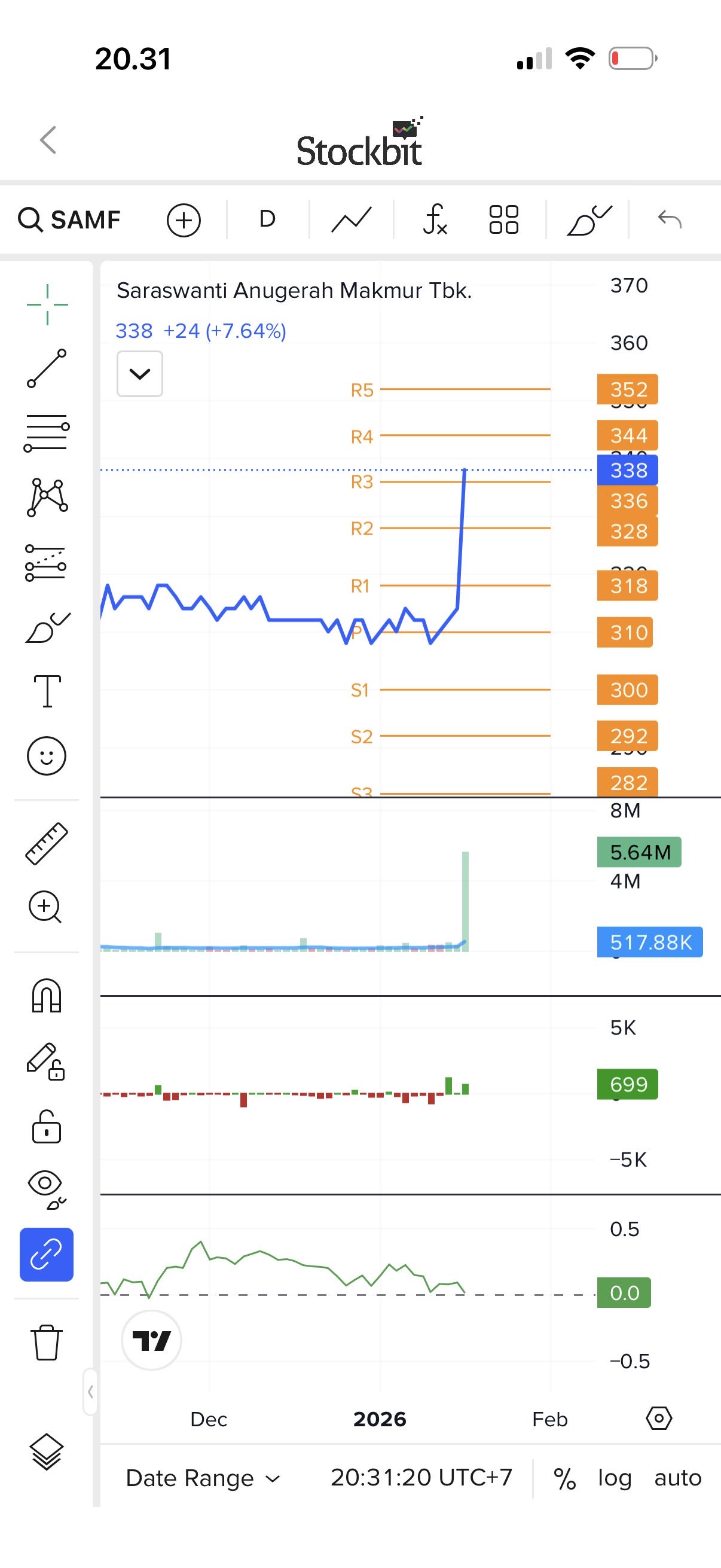Open chart settings gear icon

[658, 1418]
